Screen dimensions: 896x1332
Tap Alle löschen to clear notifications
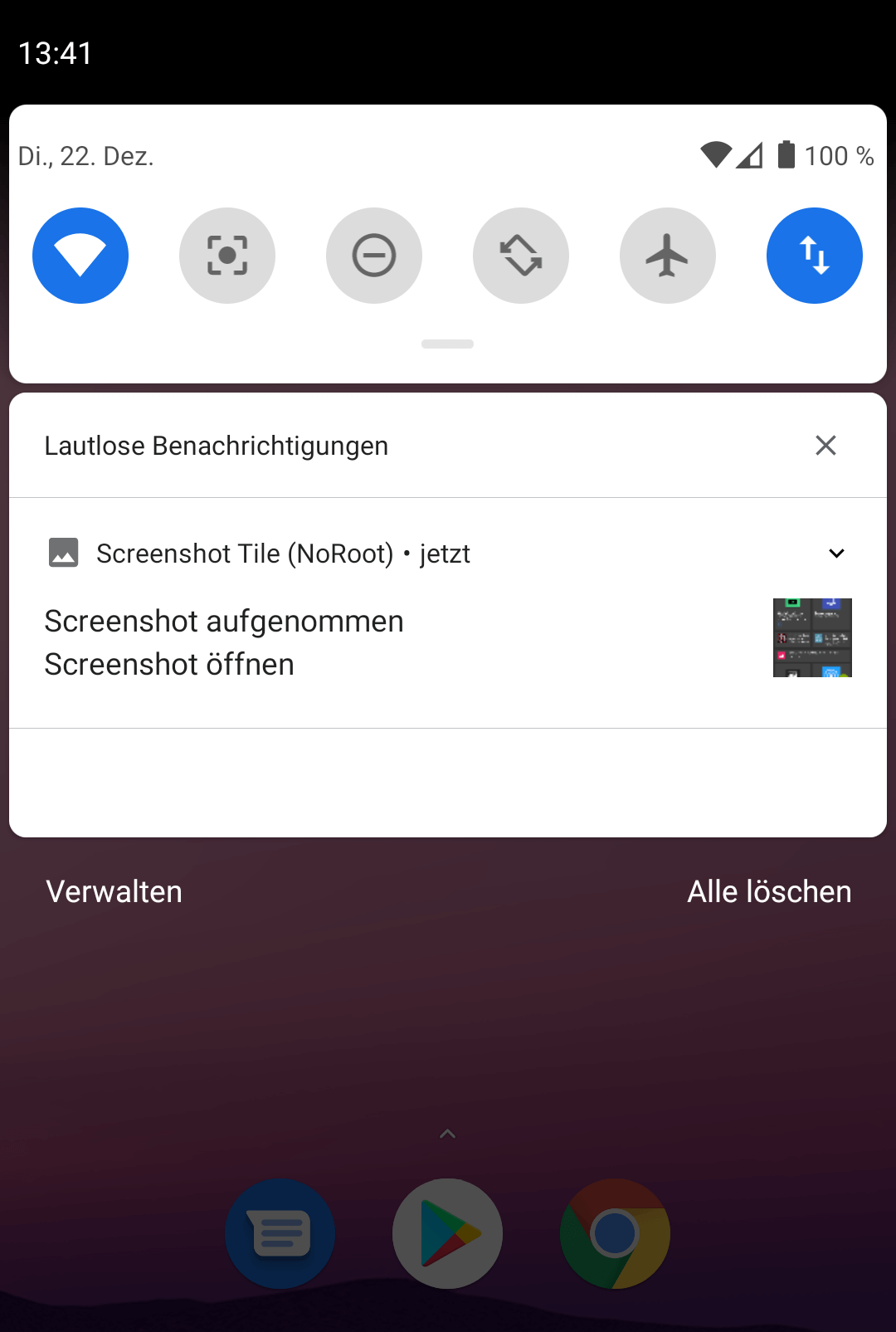click(x=769, y=892)
